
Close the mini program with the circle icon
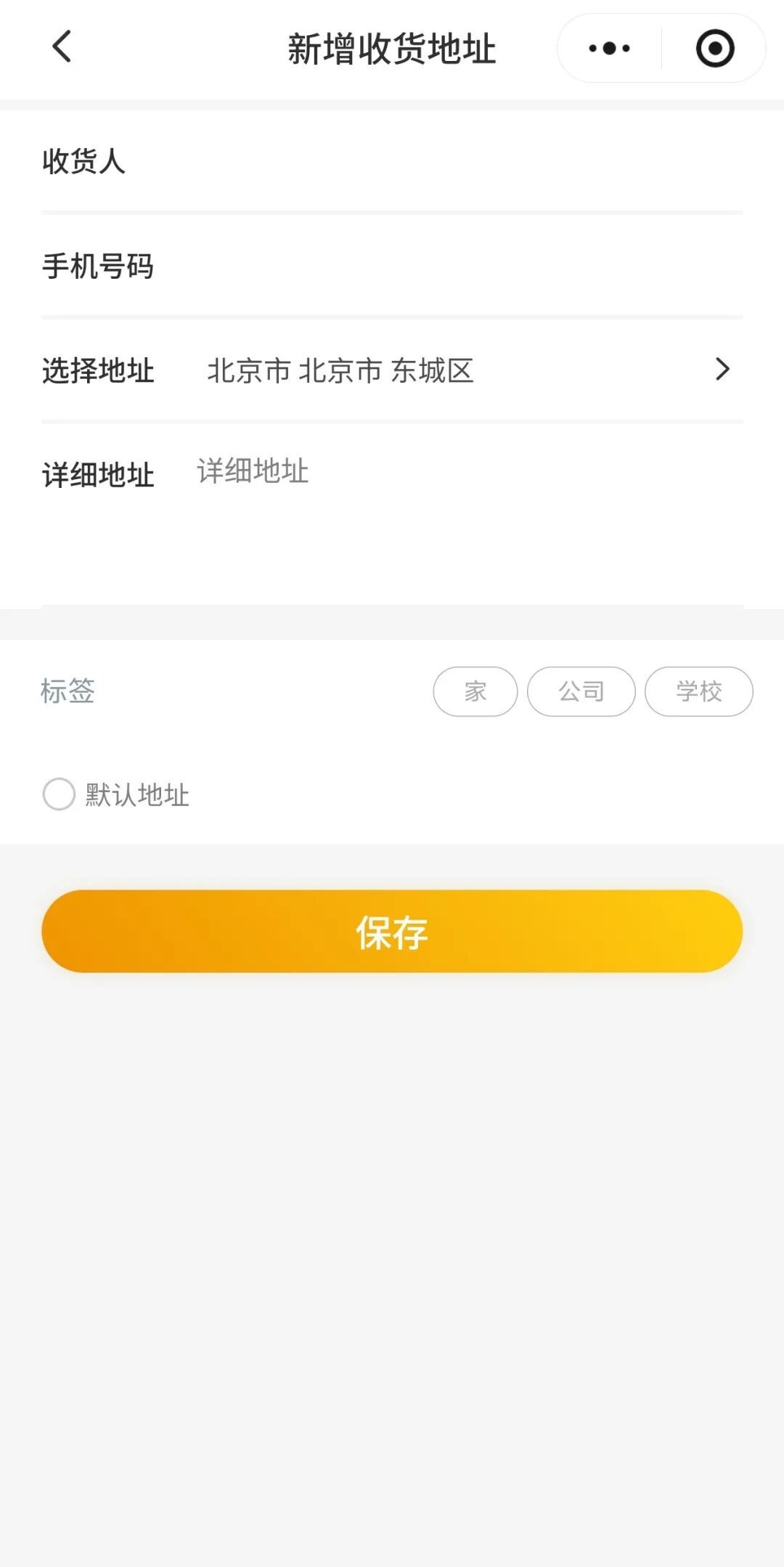714,49
